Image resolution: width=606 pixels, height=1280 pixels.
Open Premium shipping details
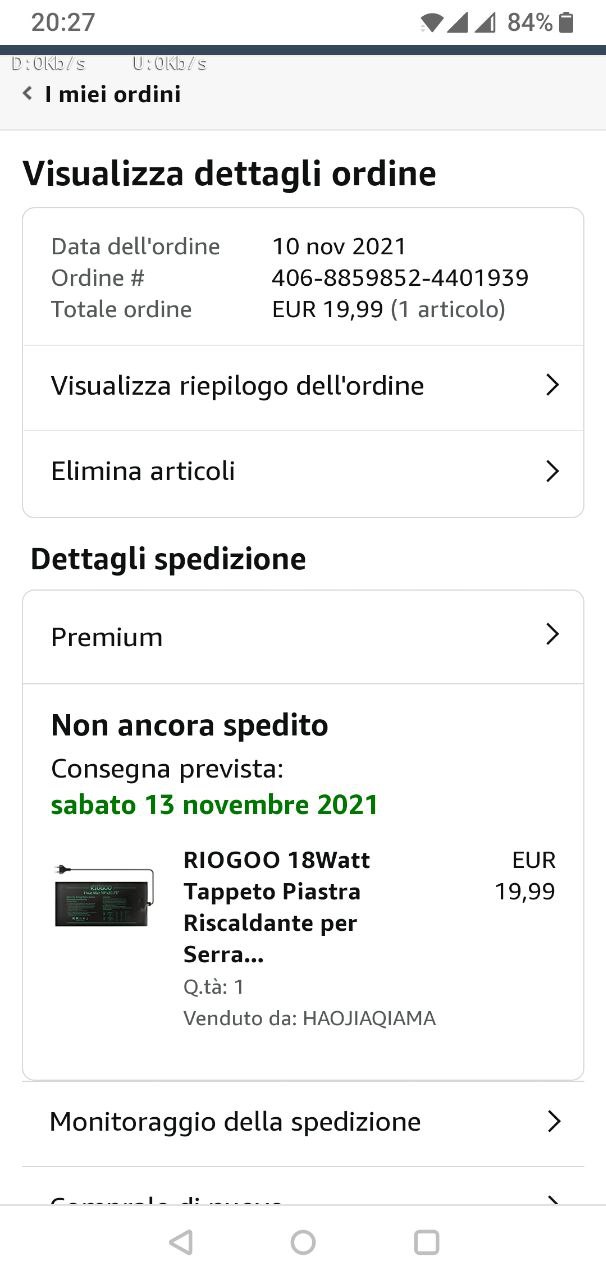click(302, 636)
